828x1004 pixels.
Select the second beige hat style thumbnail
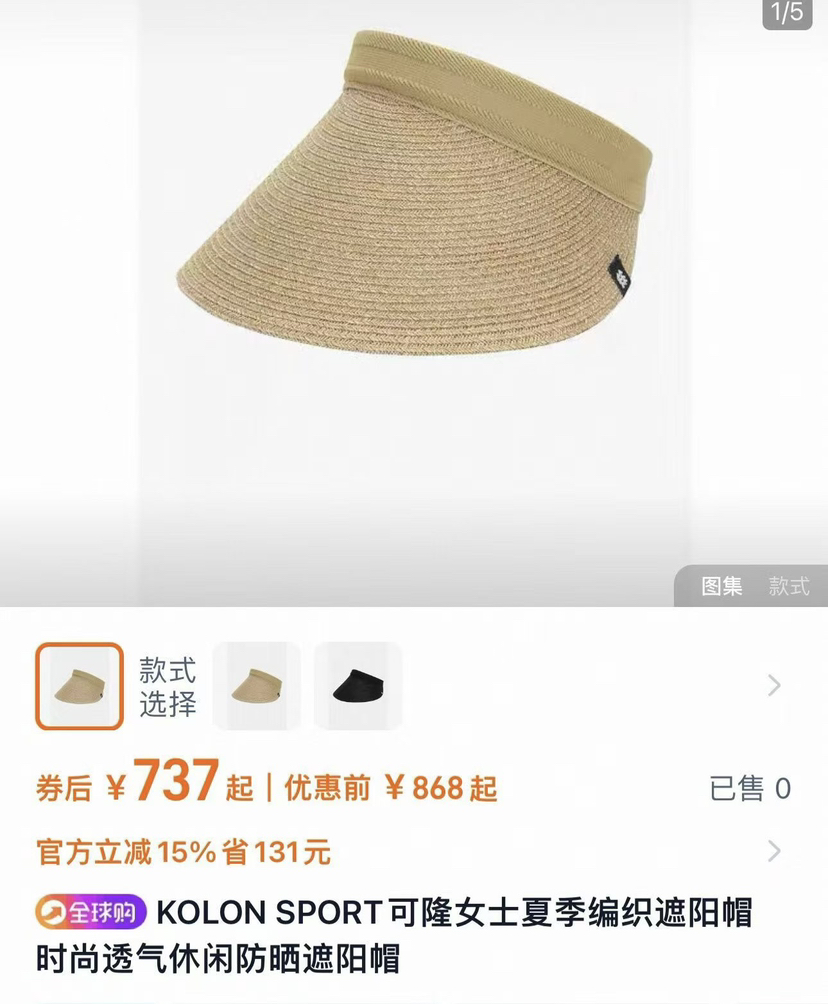click(x=255, y=686)
